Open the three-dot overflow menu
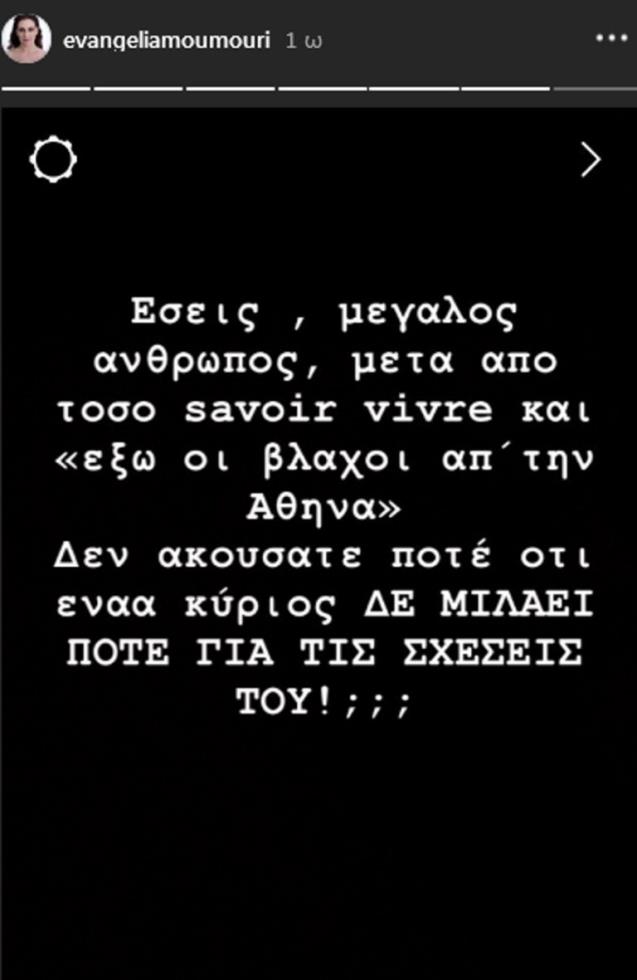637x980 pixels. 611,38
